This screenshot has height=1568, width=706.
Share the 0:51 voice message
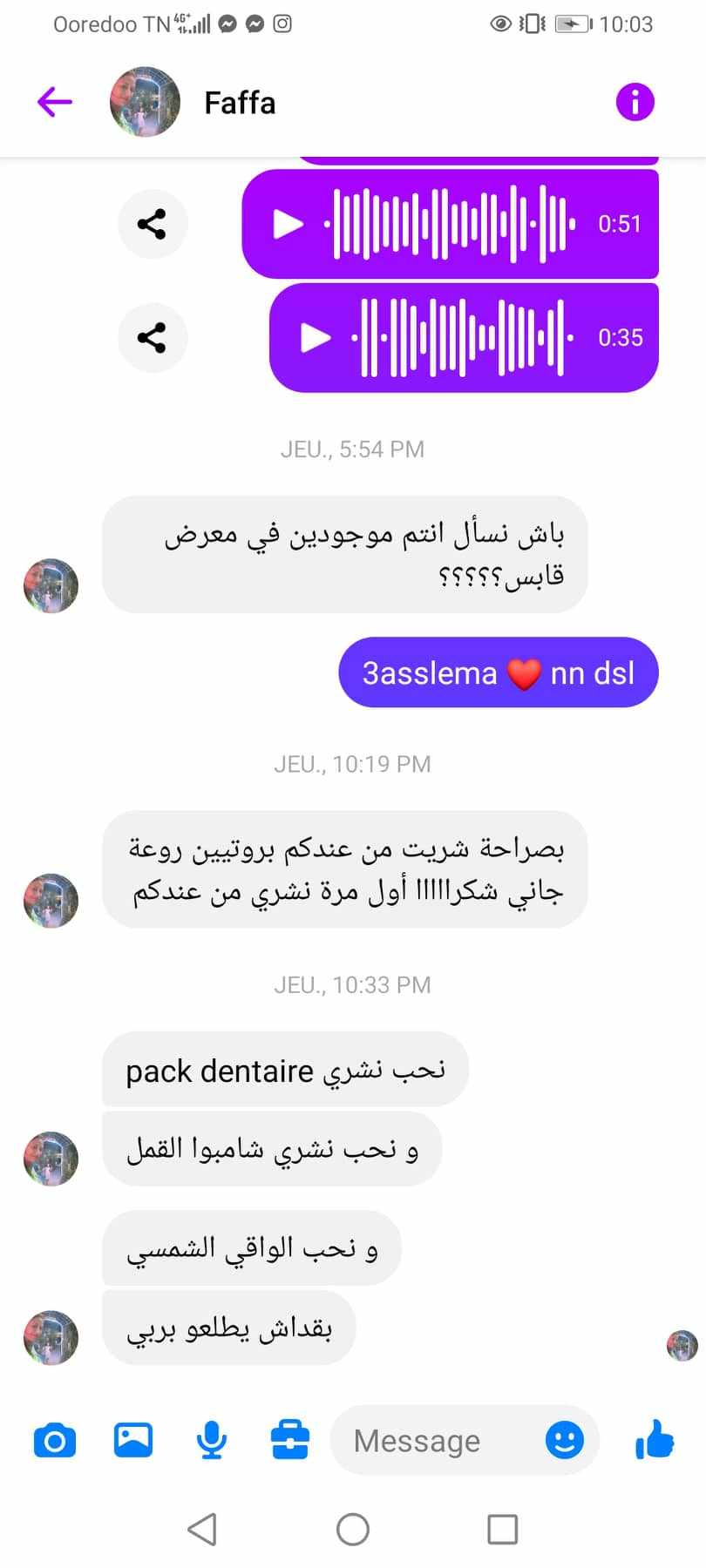153,224
